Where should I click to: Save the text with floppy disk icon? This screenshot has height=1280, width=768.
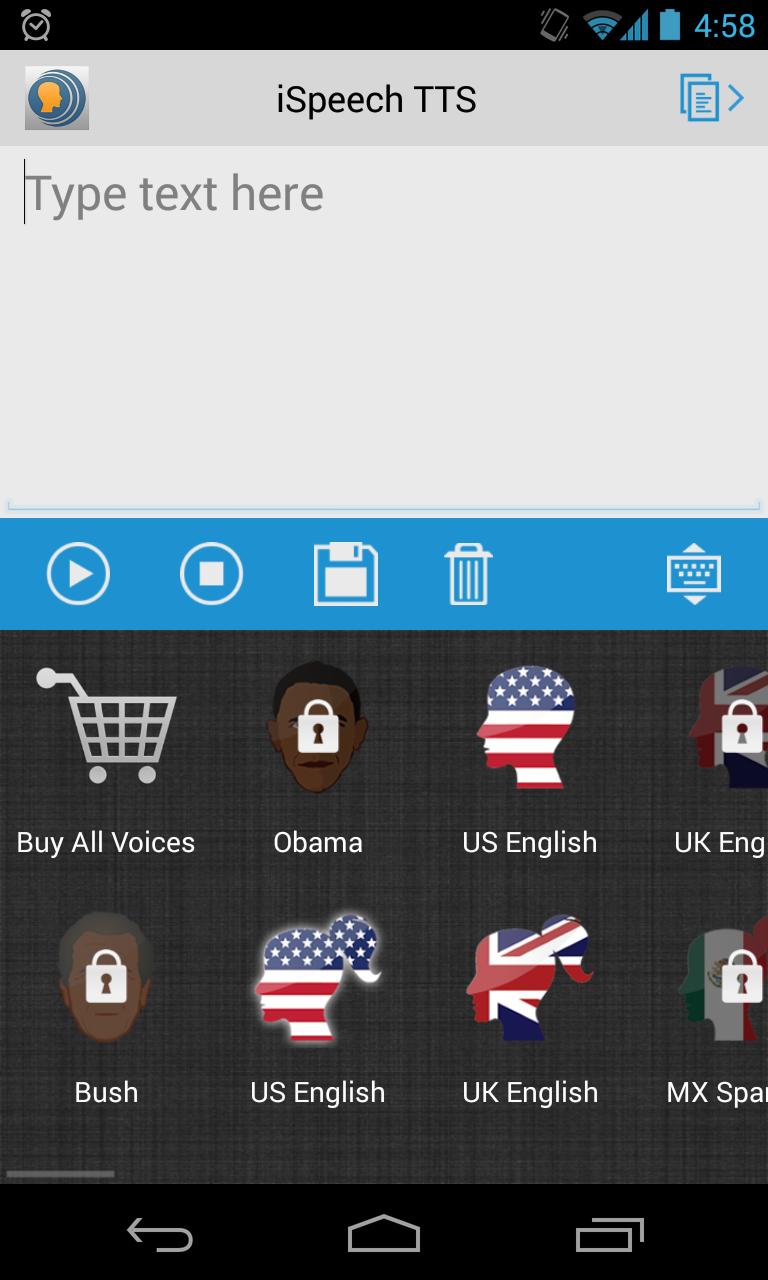pyautogui.click(x=346, y=574)
